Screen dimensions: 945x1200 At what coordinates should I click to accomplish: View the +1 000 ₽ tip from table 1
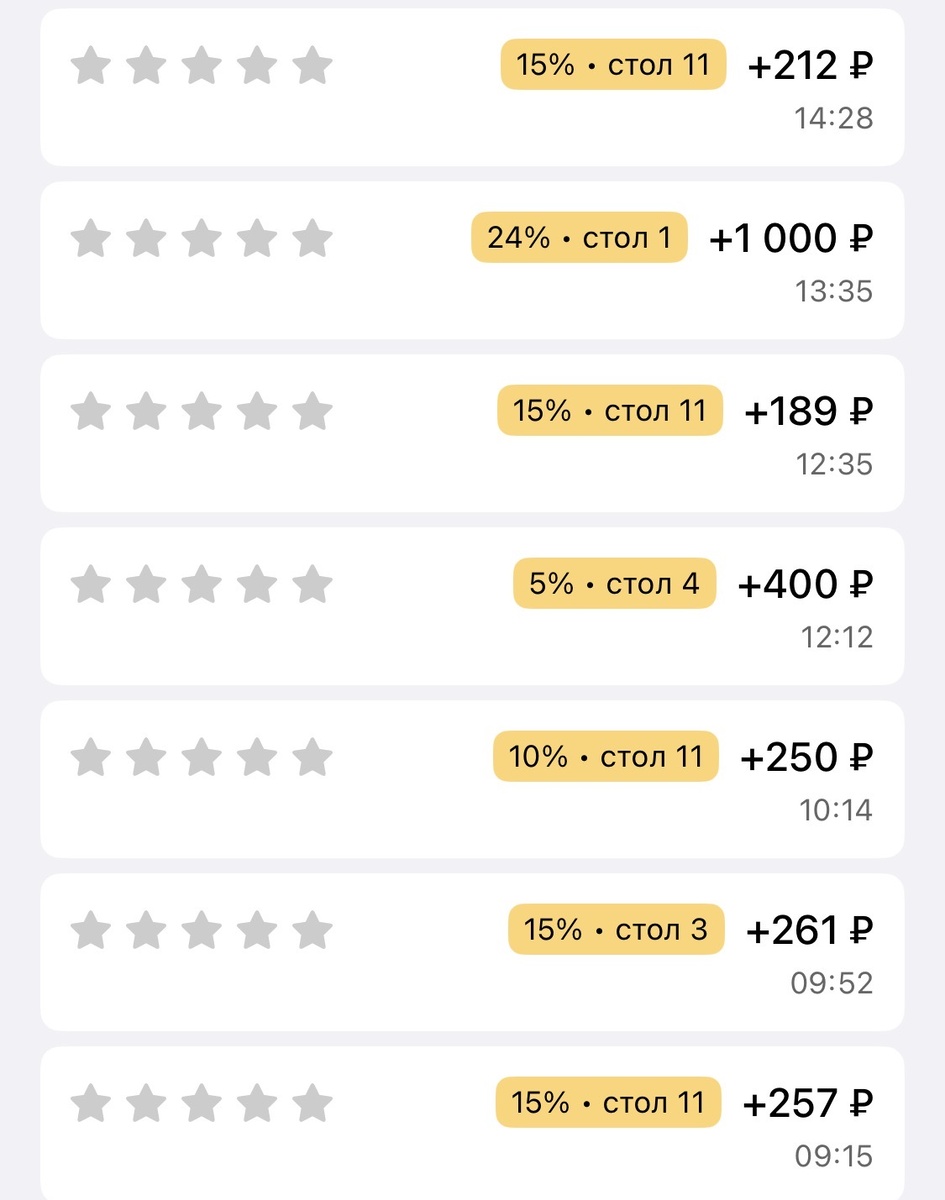[x=472, y=260]
